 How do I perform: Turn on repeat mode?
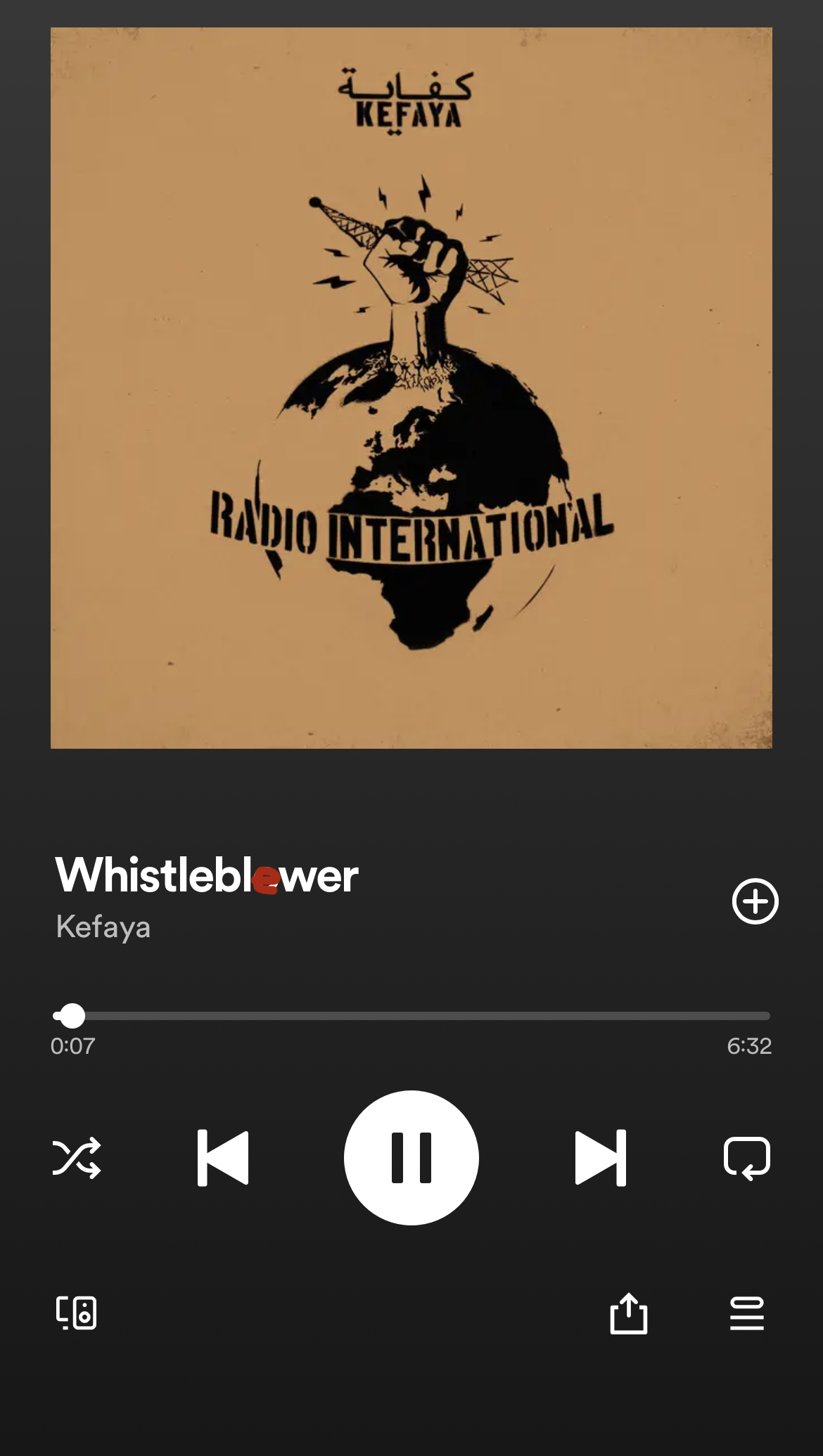[x=747, y=1157]
